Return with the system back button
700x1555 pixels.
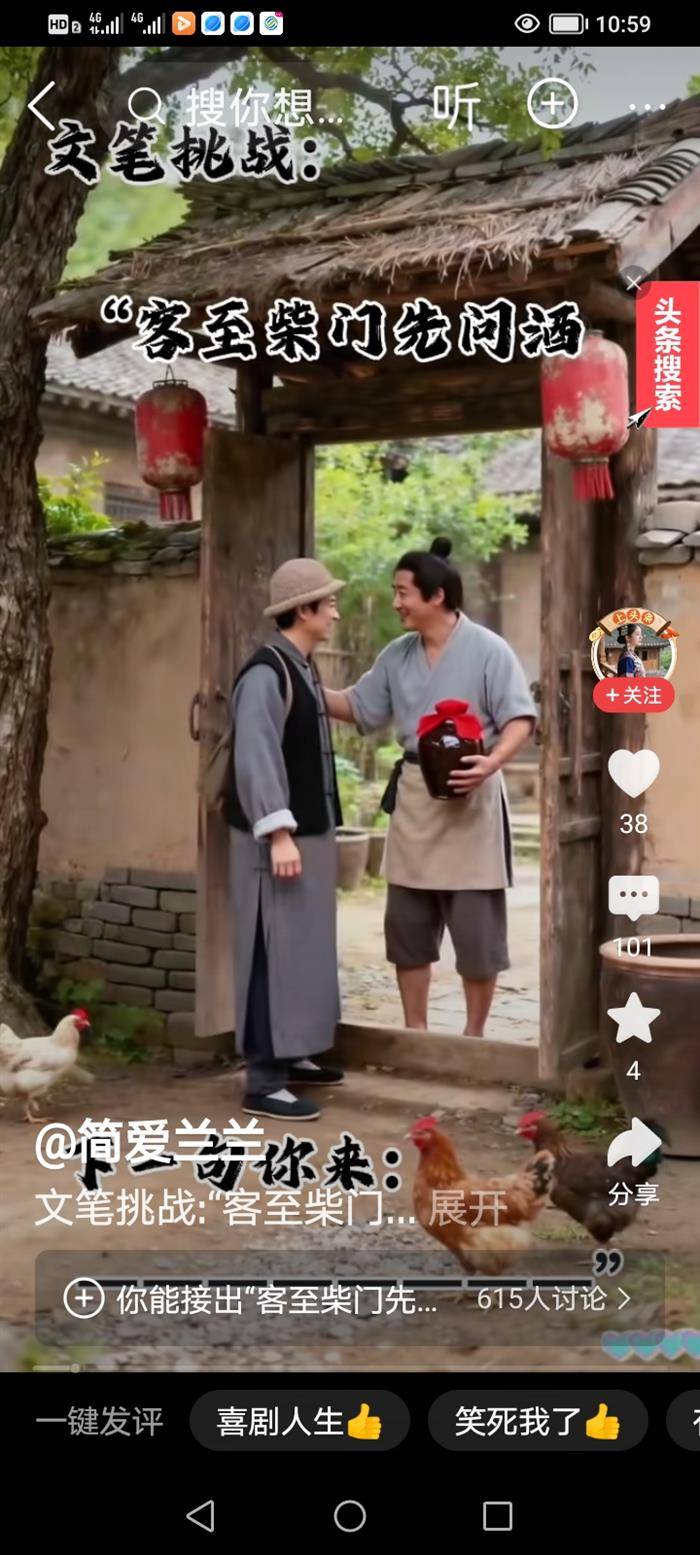pos(201,1516)
